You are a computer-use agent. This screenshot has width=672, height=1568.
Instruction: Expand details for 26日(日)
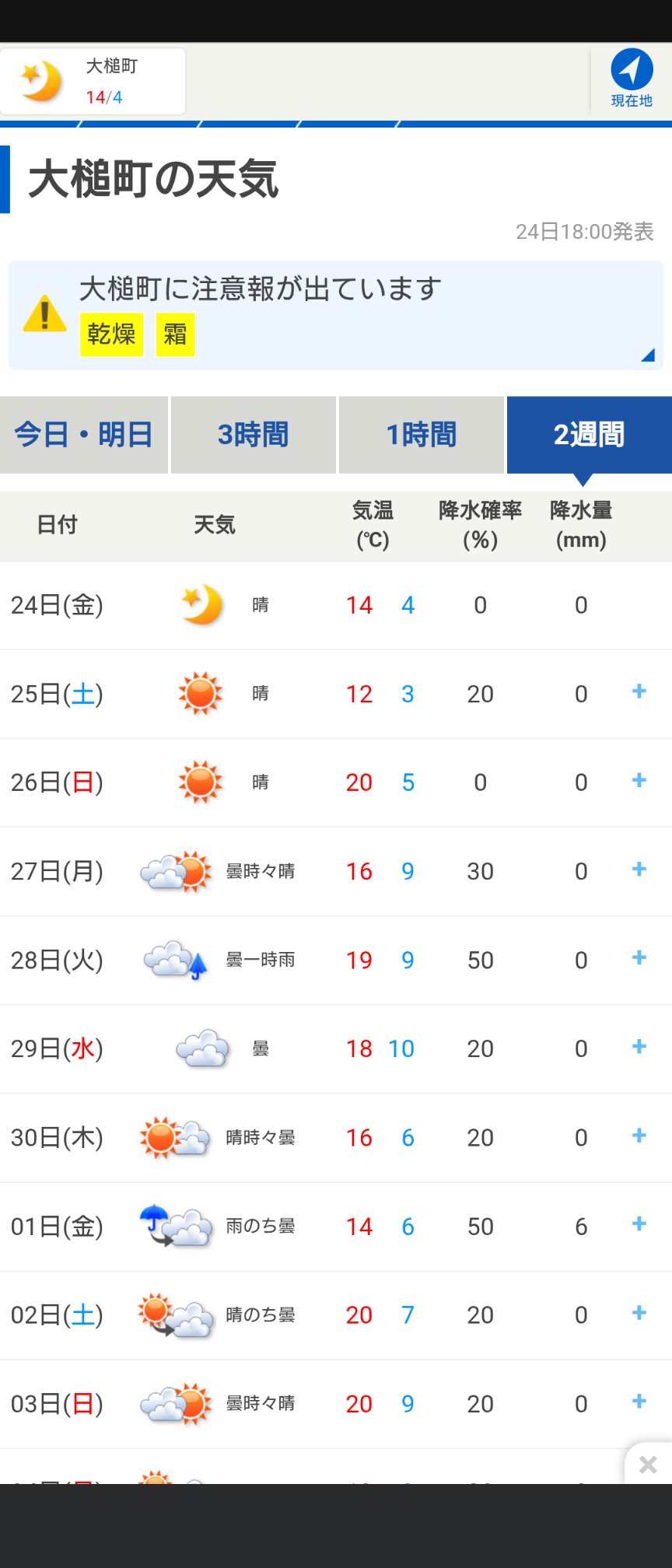click(x=639, y=780)
